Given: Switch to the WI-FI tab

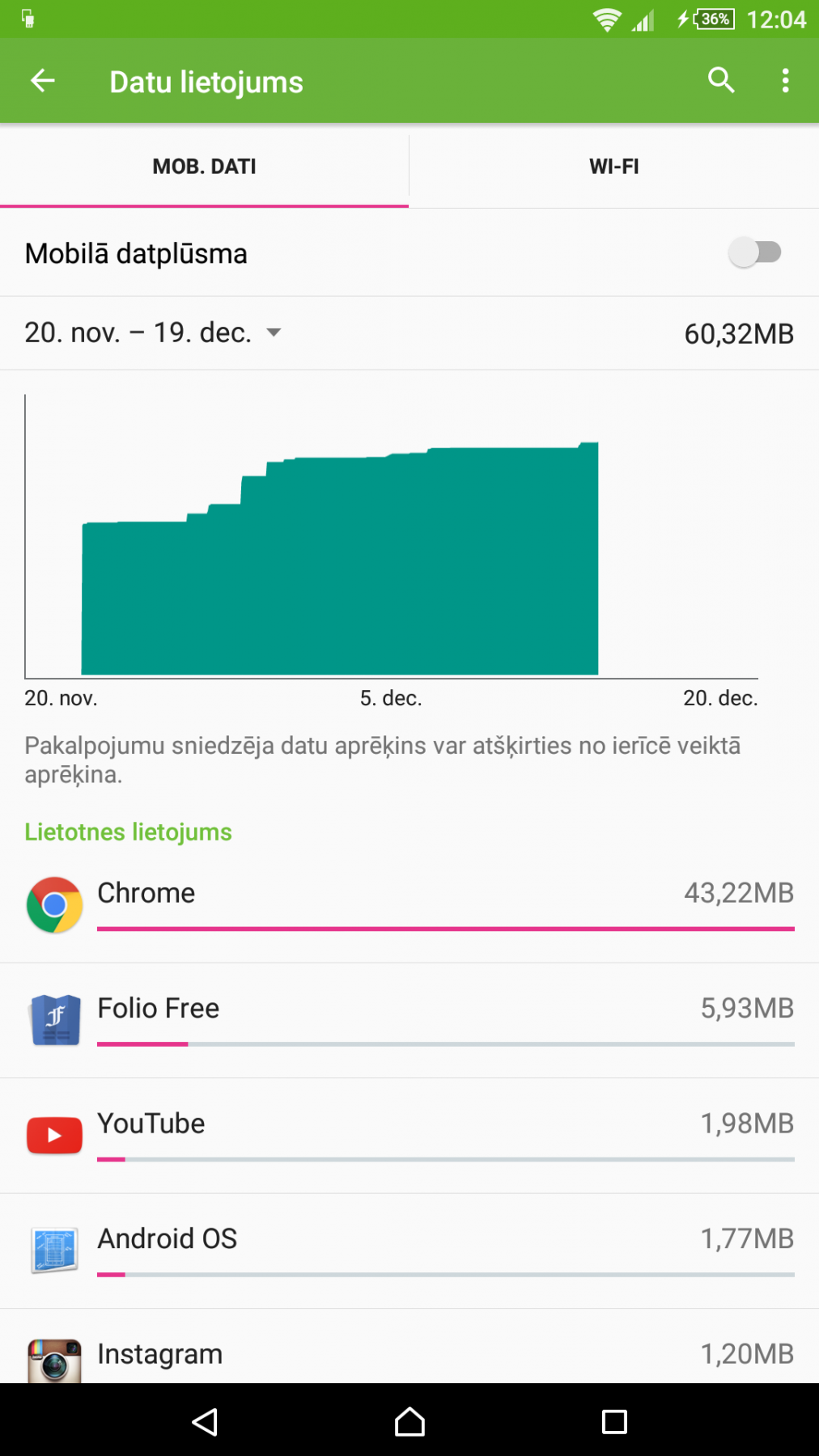Looking at the screenshot, I should click(614, 166).
